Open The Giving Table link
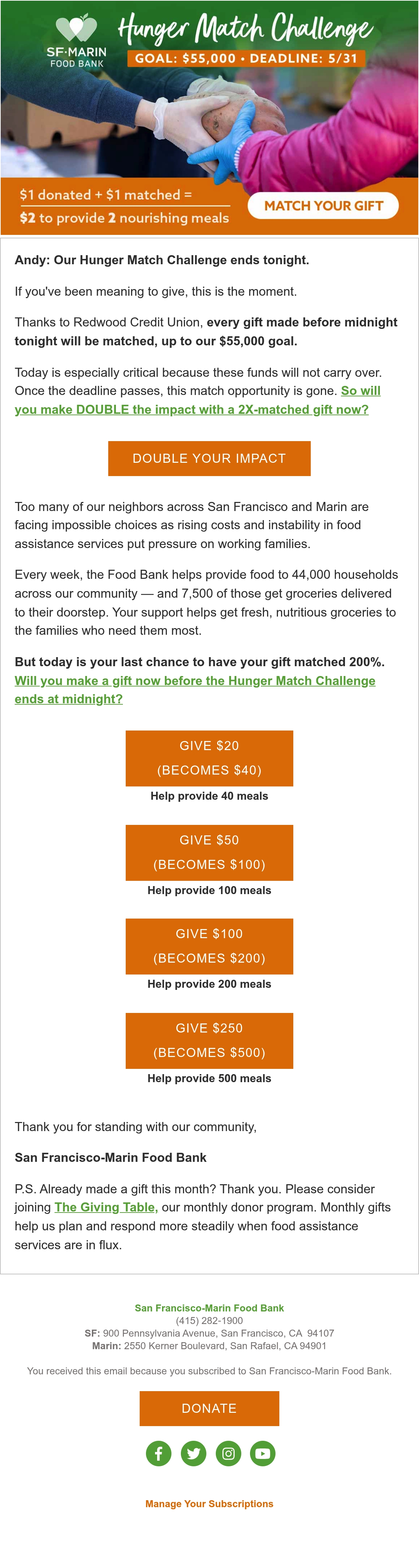Image resolution: width=419 pixels, height=1568 pixels. point(106,1207)
